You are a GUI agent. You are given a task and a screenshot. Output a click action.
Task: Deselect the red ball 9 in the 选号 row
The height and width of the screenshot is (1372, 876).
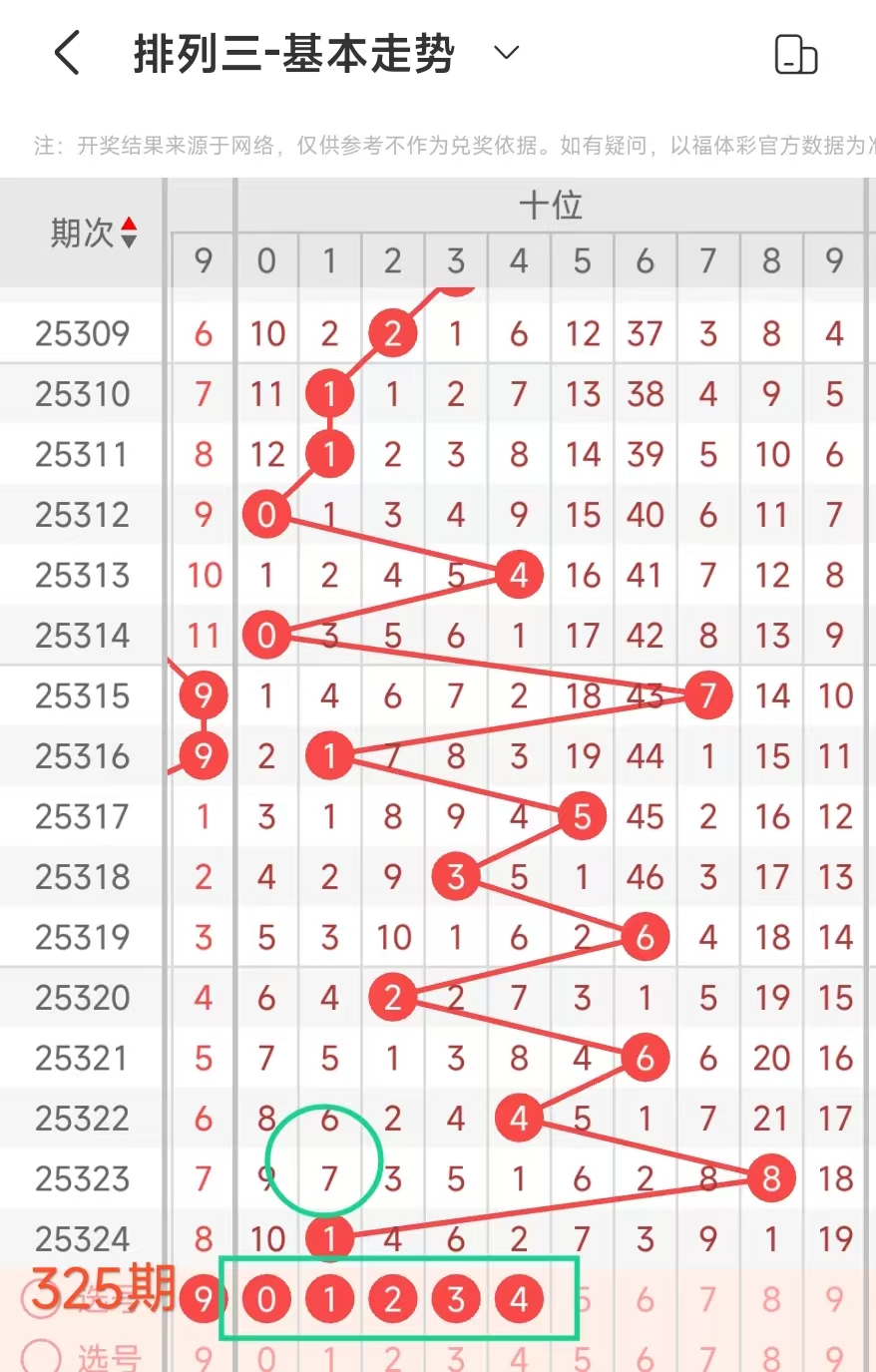204,1299
